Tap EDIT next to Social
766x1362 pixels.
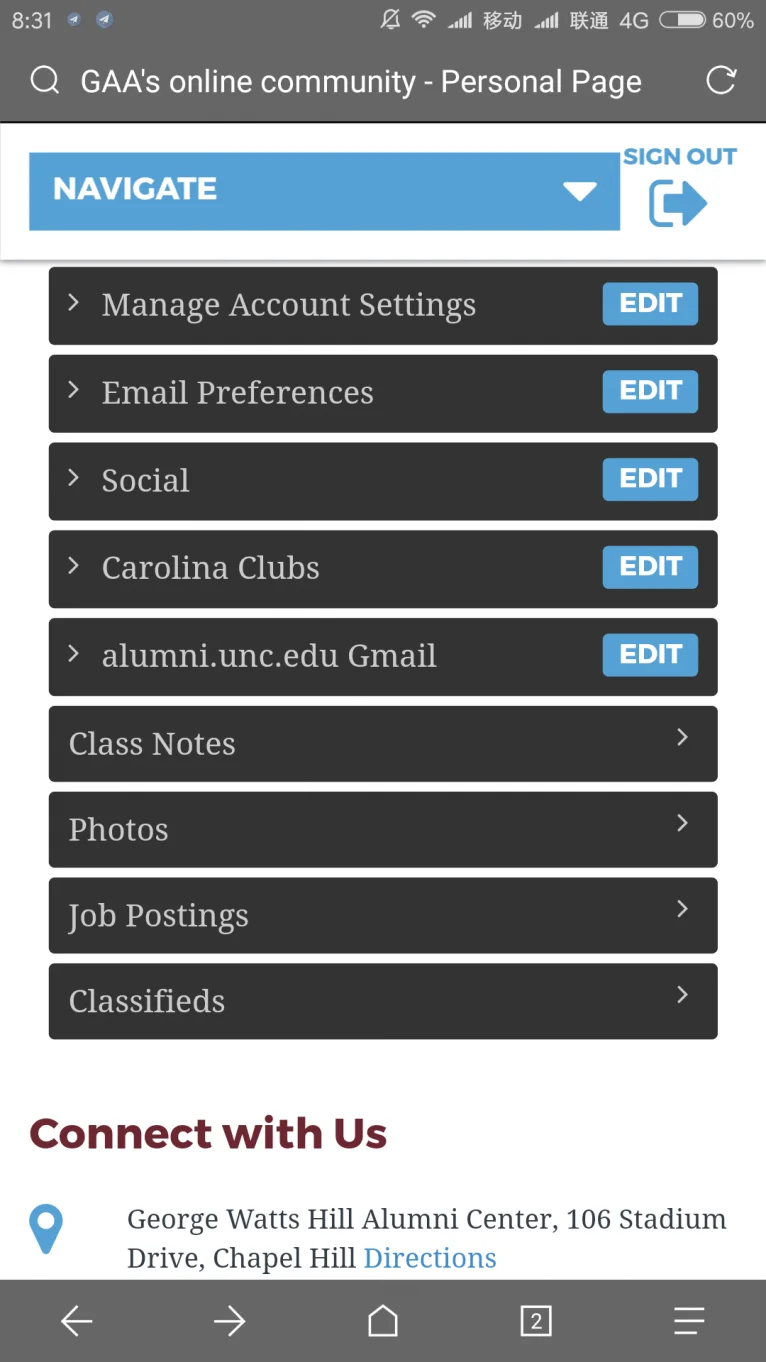tap(650, 480)
